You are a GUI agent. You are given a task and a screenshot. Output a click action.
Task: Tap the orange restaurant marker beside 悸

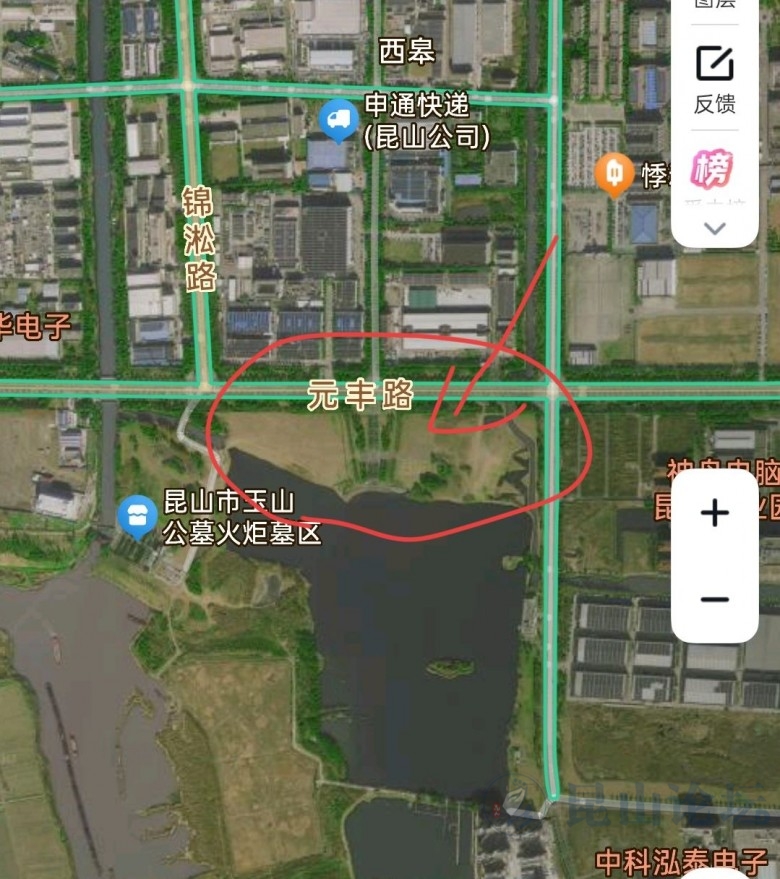(x=613, y=173)
